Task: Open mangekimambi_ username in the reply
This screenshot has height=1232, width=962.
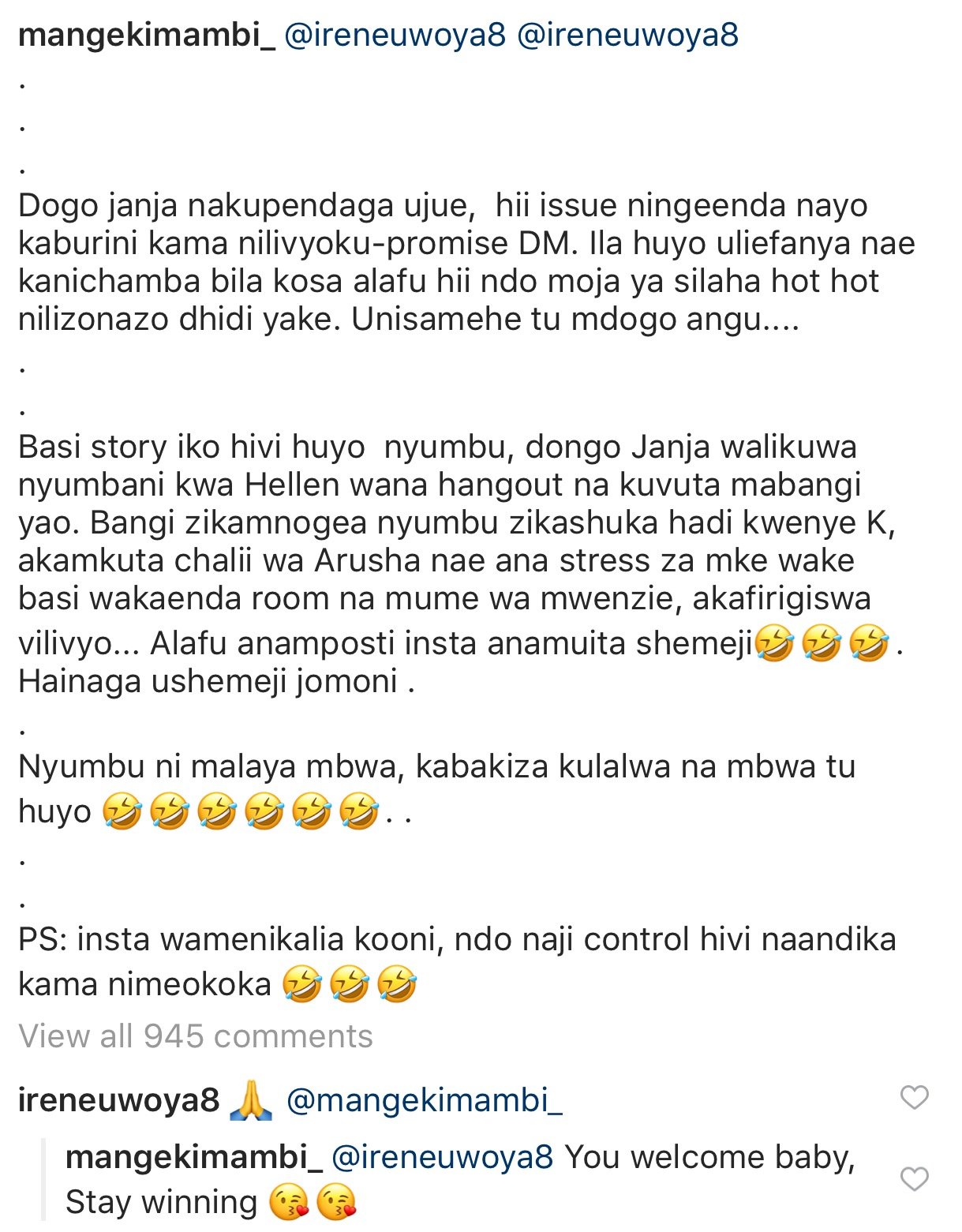Action: point(194,1157)
